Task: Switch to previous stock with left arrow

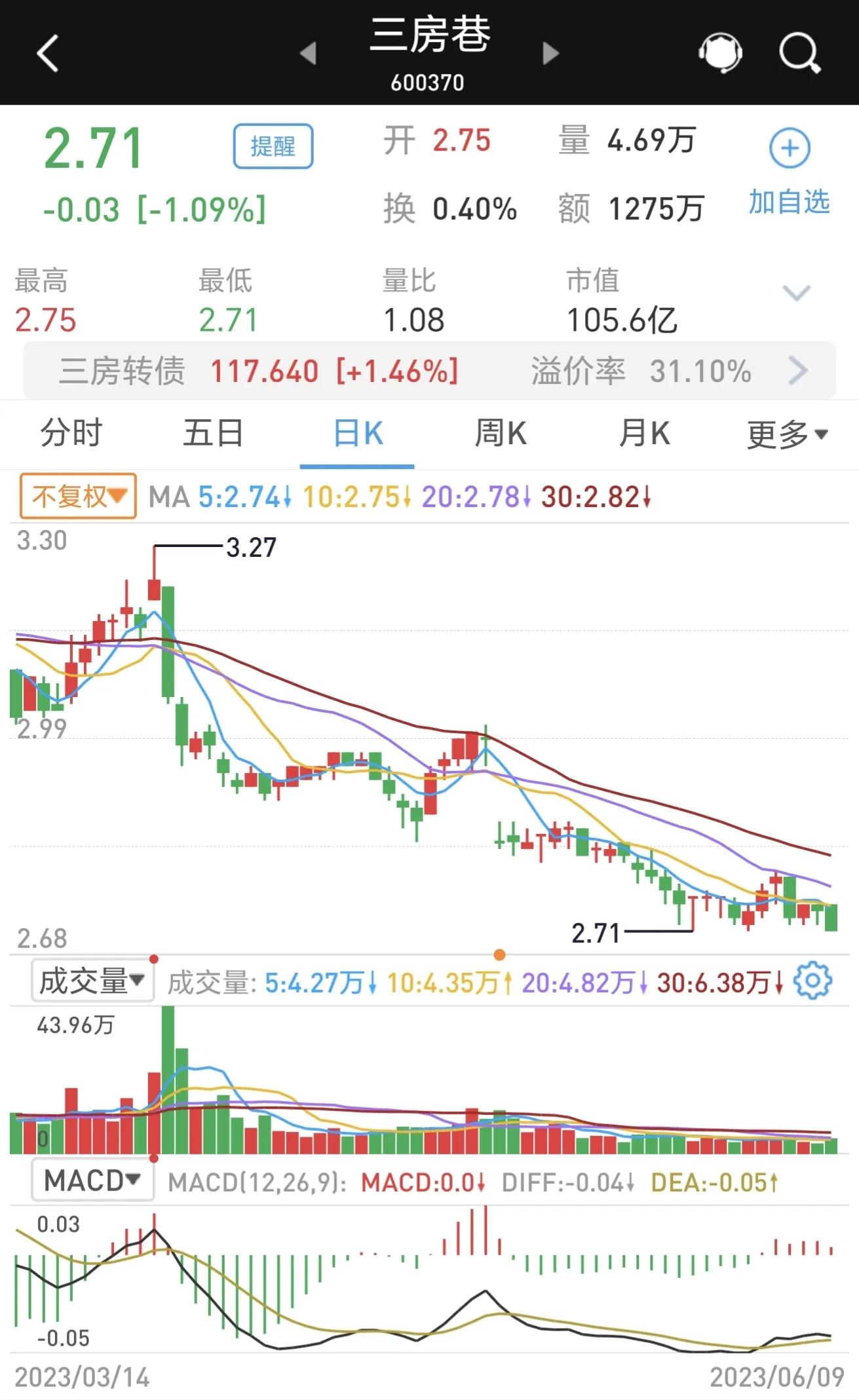Action: [309, 56]
